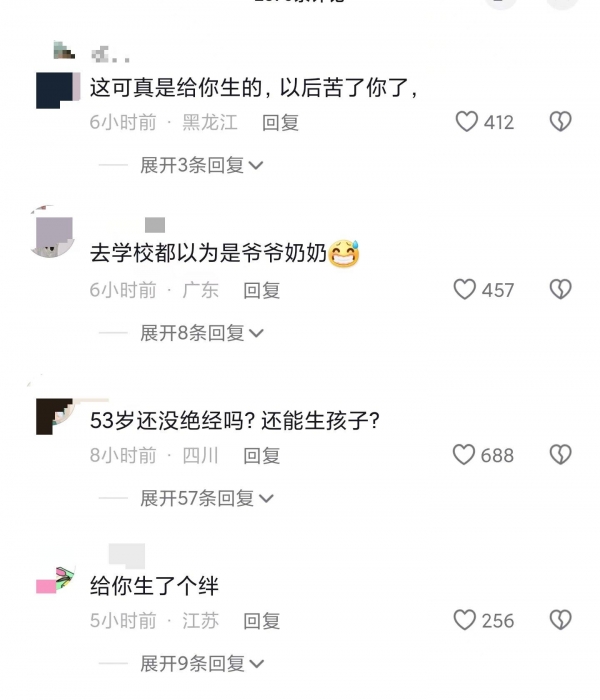Open the avatar of the 53岁 commenter

coord(55,415)
